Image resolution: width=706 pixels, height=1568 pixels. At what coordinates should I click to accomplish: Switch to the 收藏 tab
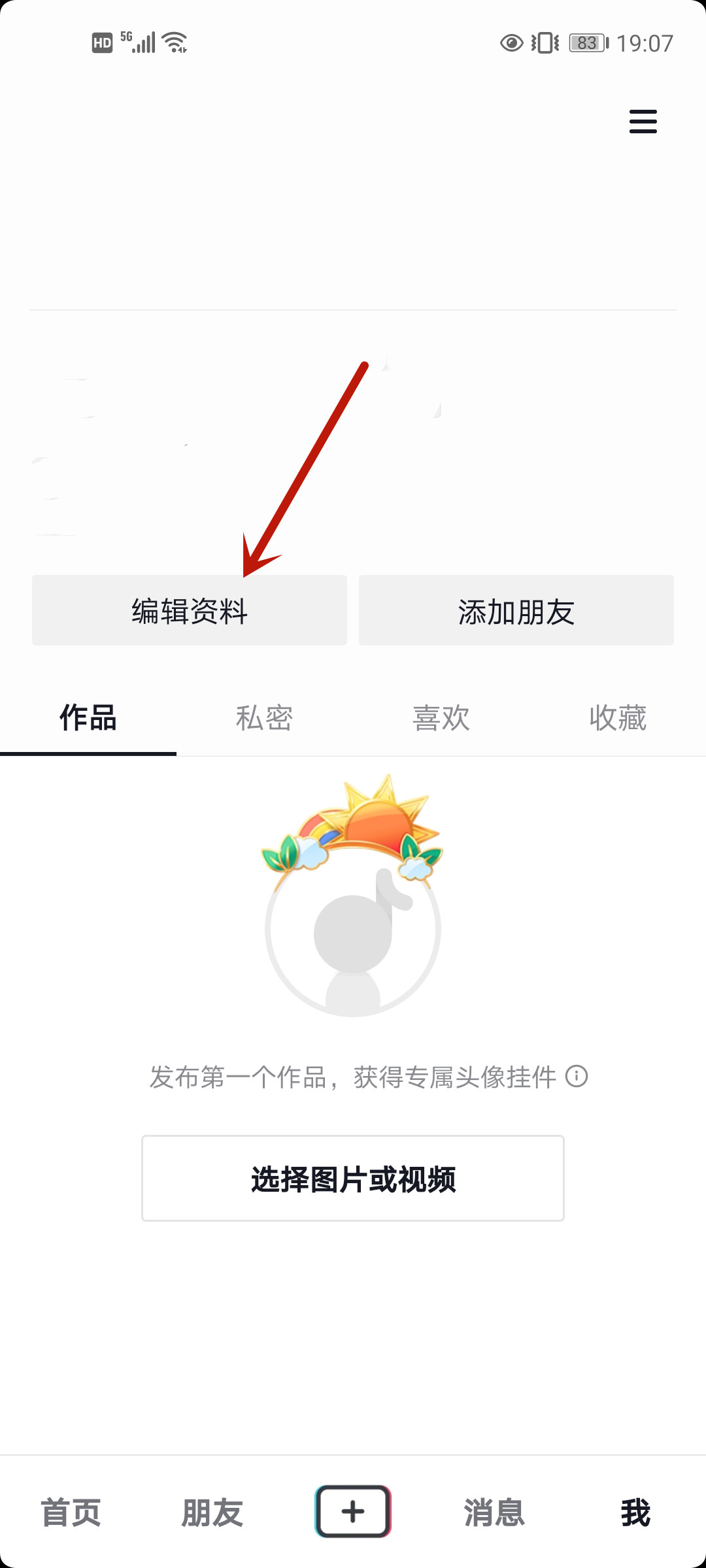(x=617, y=718)
